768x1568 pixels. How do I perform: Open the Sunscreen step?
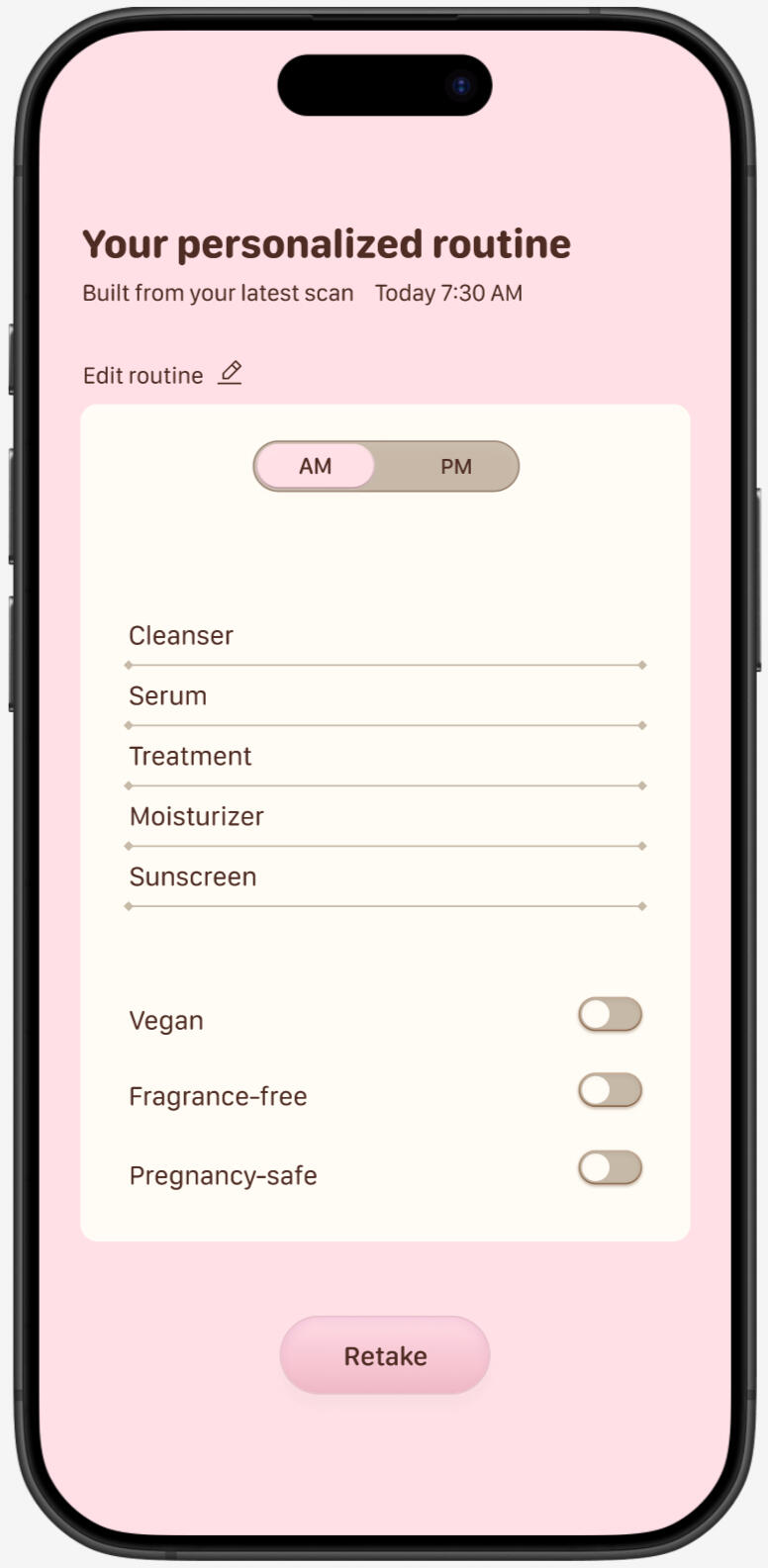pyautogui.click(x=384, y=877)
